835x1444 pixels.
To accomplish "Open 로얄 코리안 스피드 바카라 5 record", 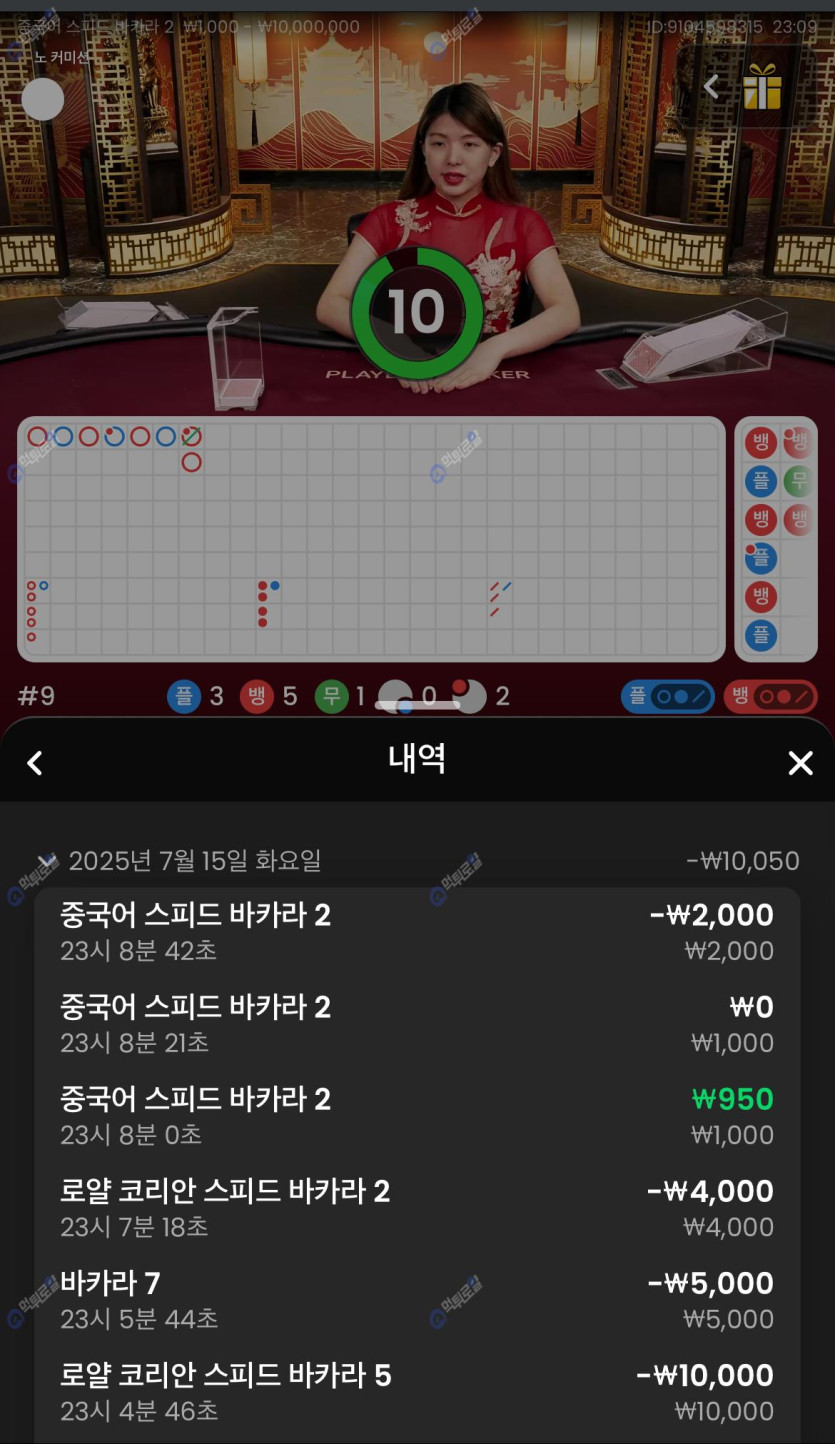I will coord(417,1391).
